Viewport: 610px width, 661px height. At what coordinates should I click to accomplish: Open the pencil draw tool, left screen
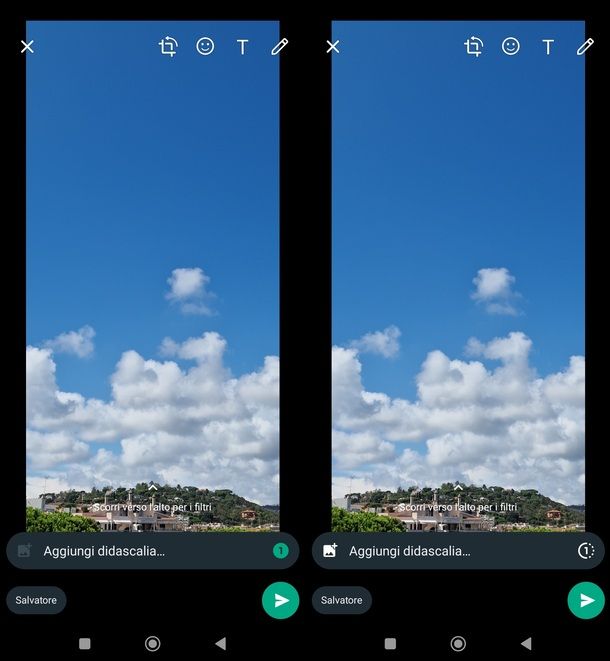pyautogui.click(x=280, y=47)
